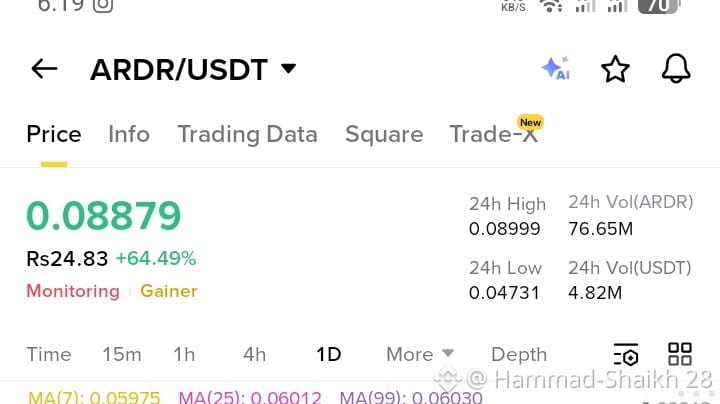720x404 pixels.
Task: Switch to the Trading Data tab
Action: (247, 134)
